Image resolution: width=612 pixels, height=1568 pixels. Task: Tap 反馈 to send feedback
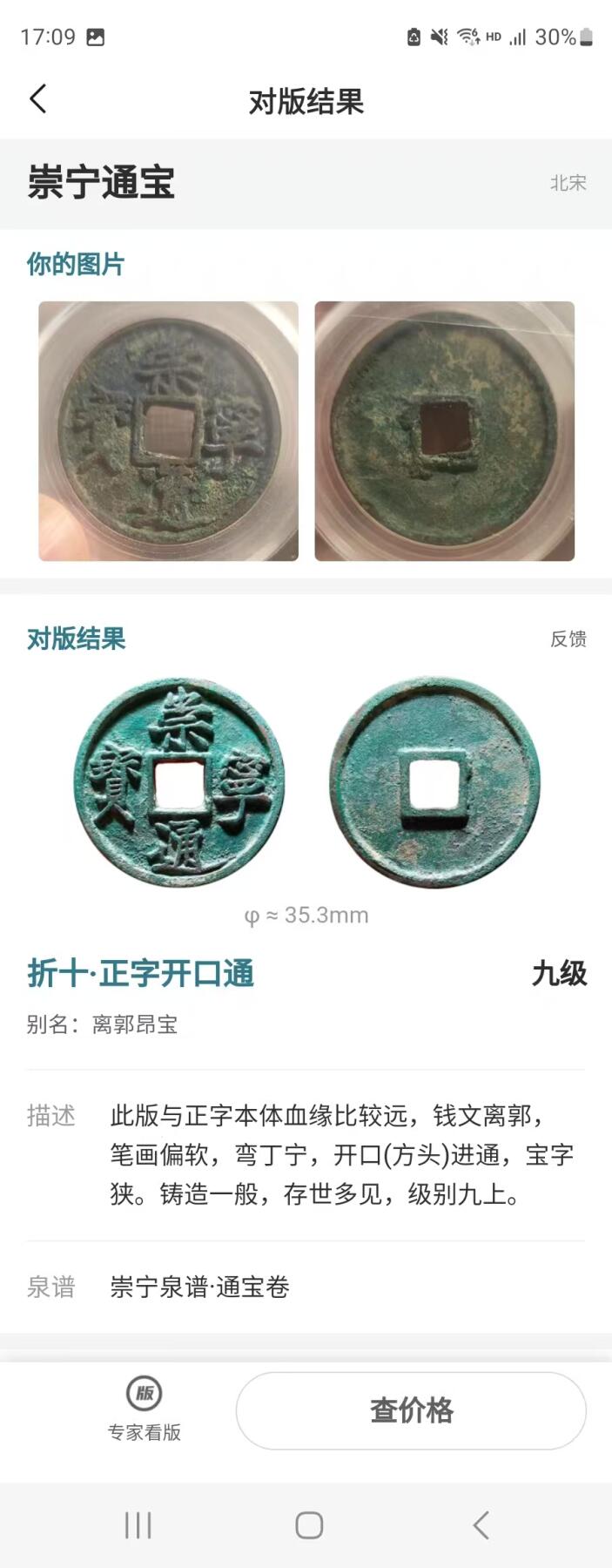point(568,639)
